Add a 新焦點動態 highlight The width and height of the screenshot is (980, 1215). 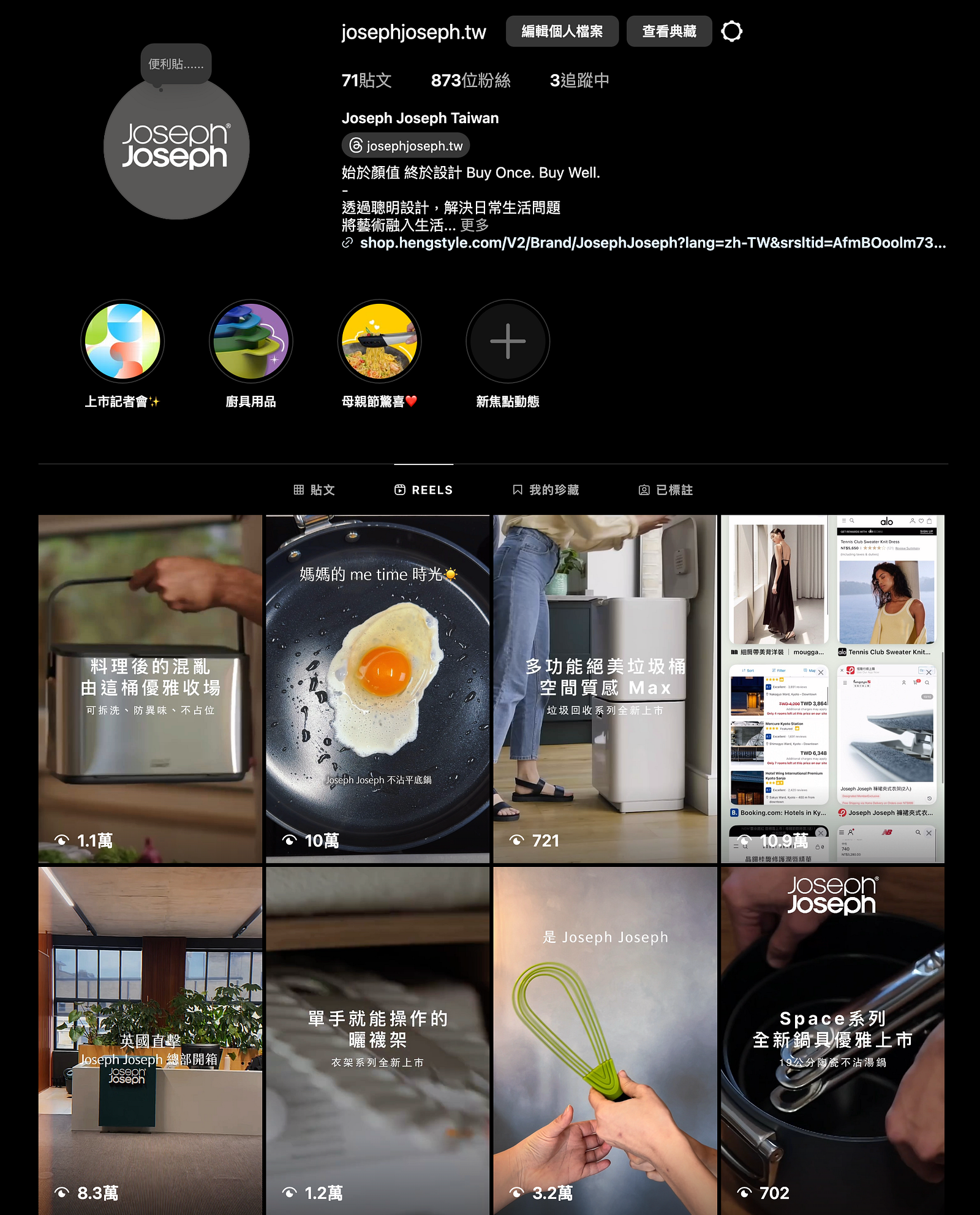pos(508,341)
